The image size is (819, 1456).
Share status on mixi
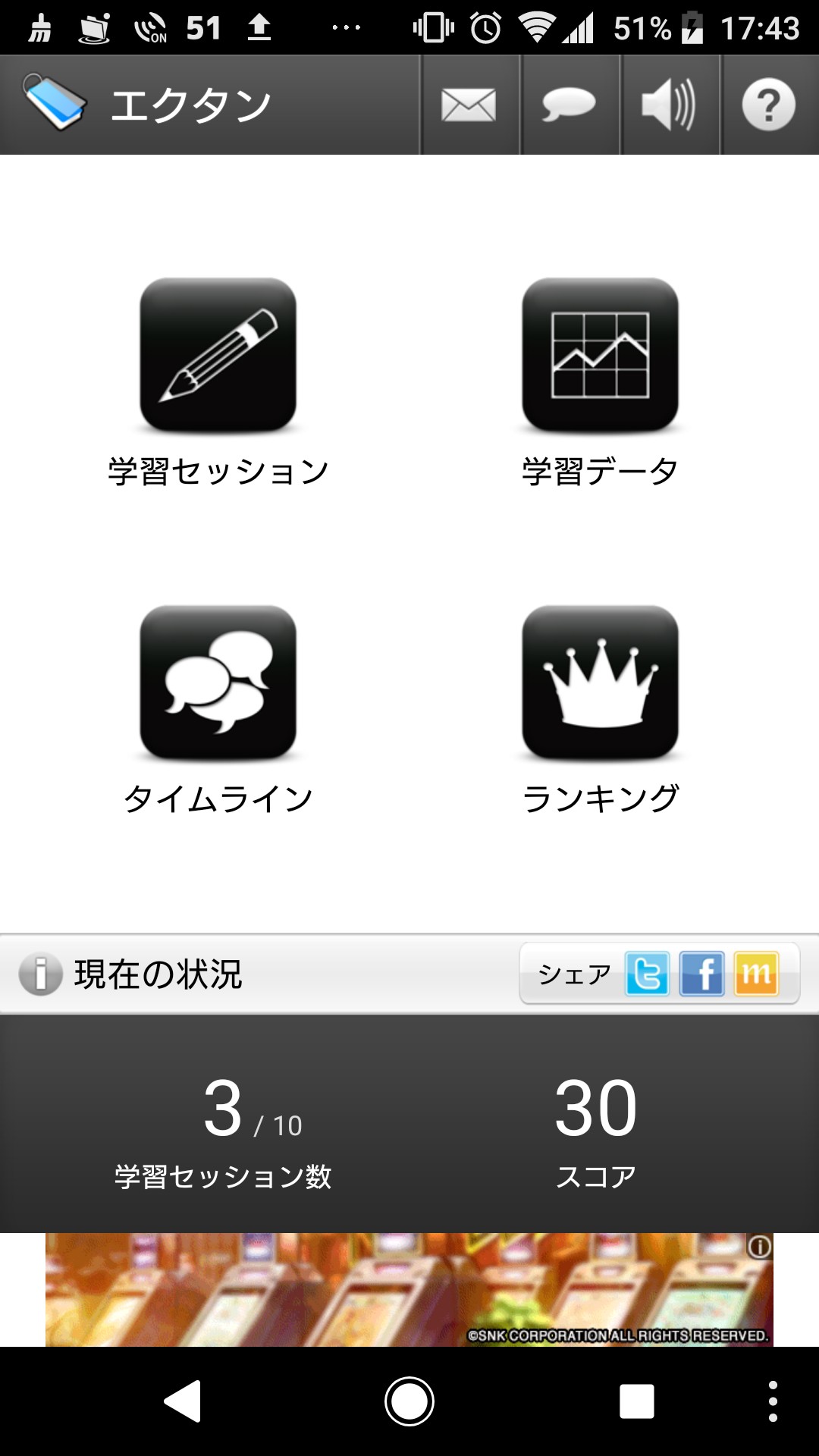(756, 974)
